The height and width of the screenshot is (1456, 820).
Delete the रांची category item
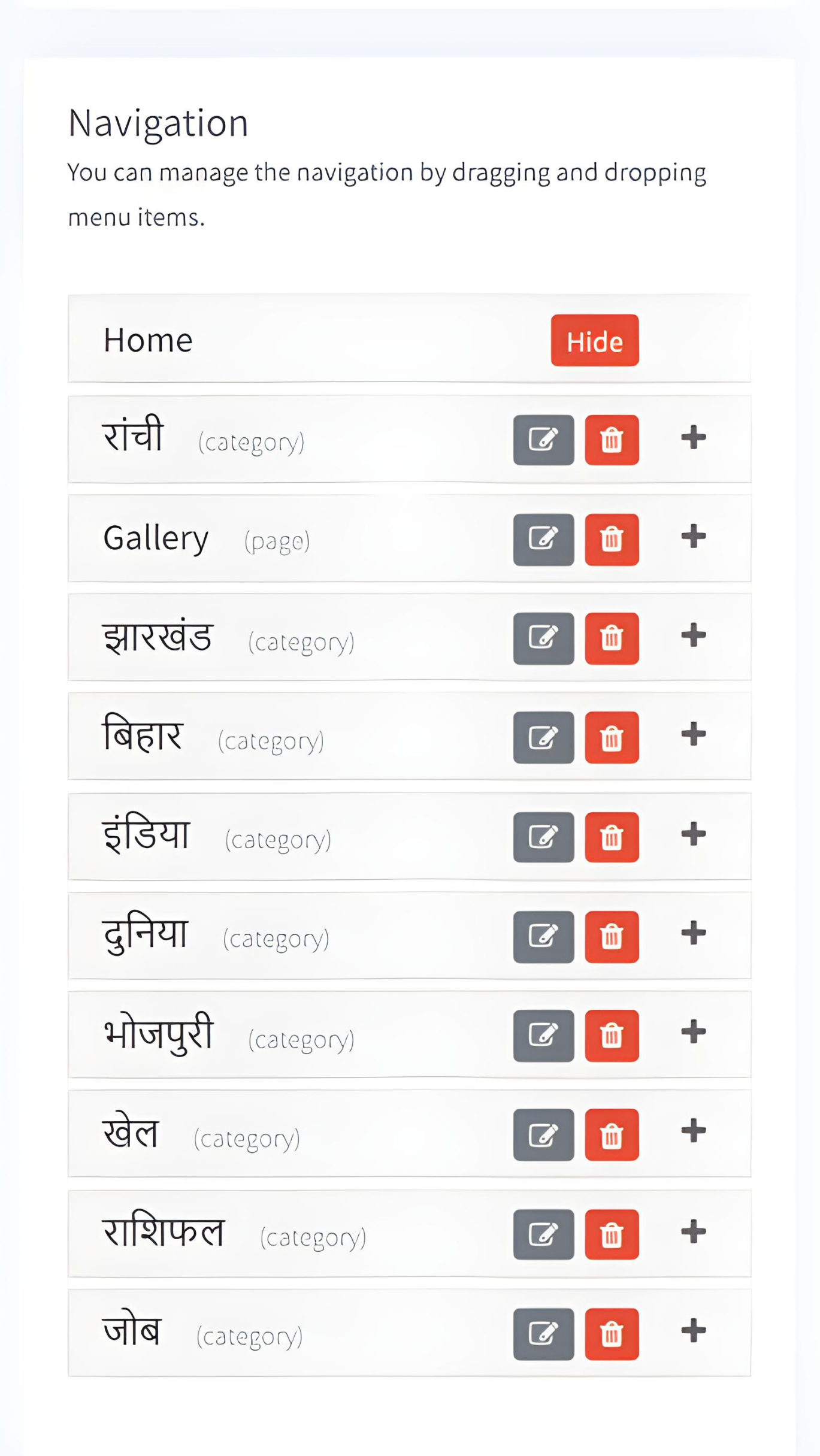612,440
